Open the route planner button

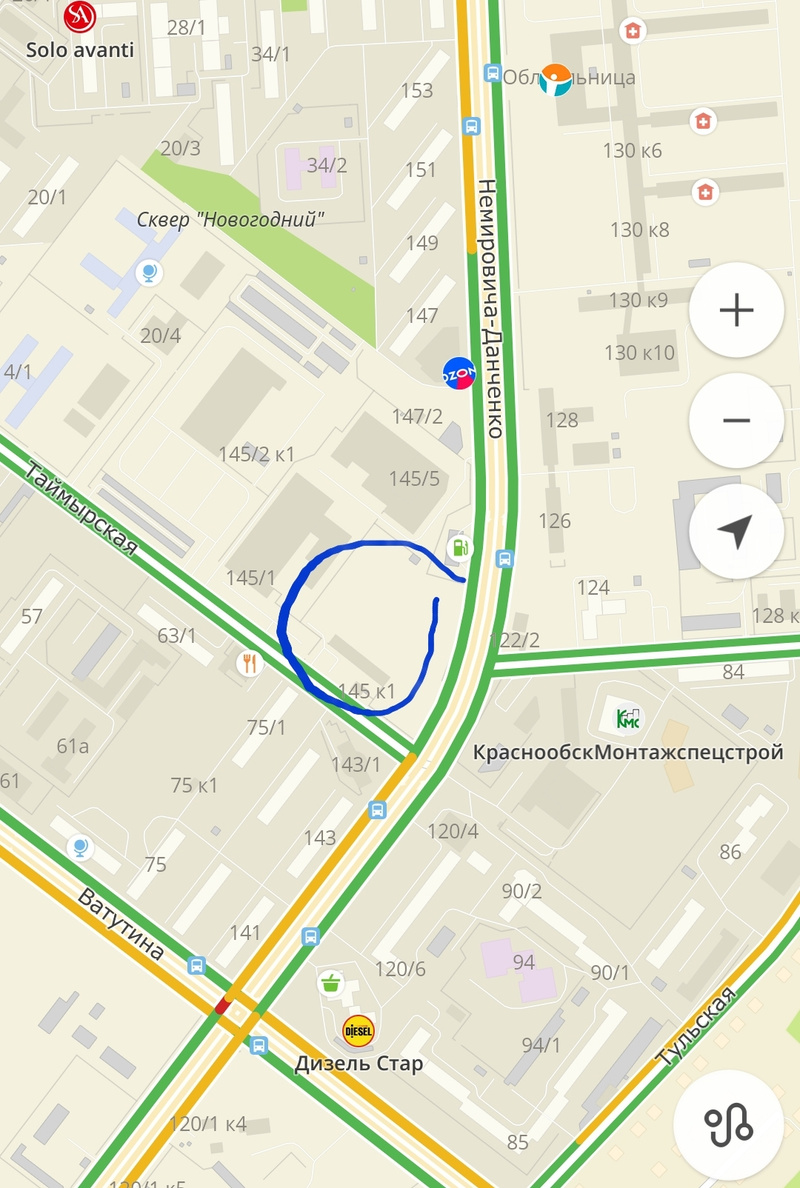pyautogui.click(x=727, y=1125)
